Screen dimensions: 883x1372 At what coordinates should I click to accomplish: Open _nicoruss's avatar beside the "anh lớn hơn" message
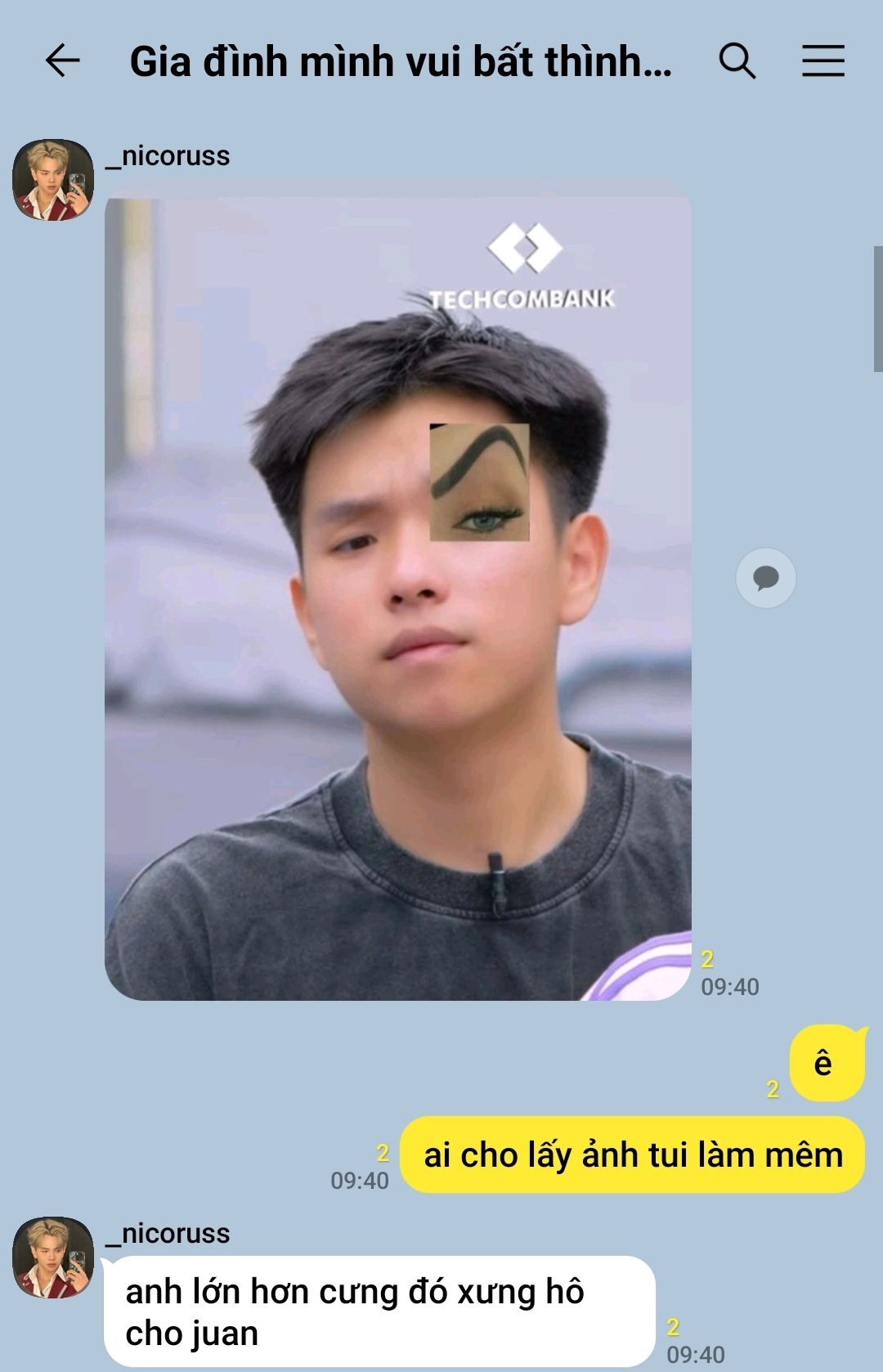tap(53, 1258)
